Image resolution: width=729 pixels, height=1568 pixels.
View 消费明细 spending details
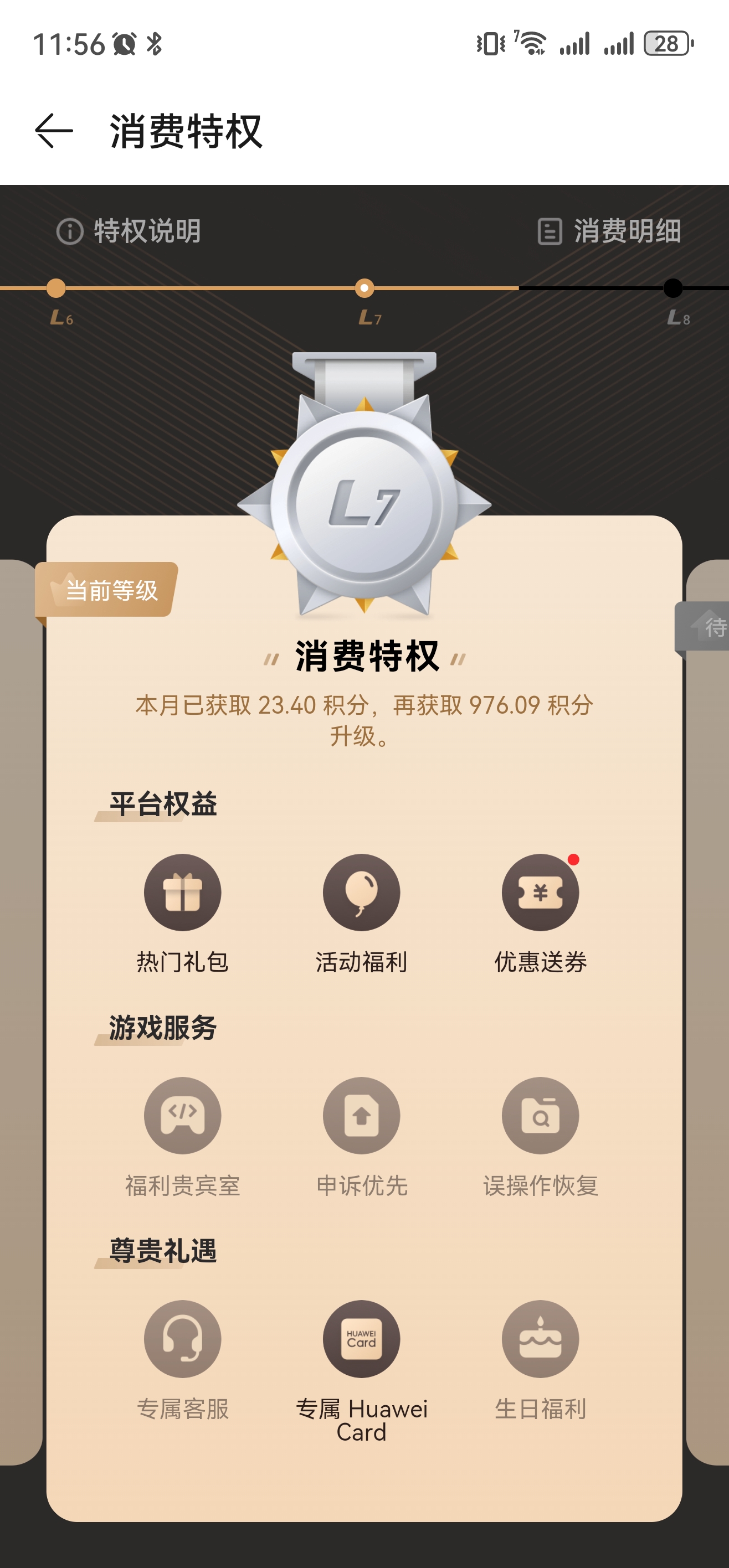[x=609, y=231]
